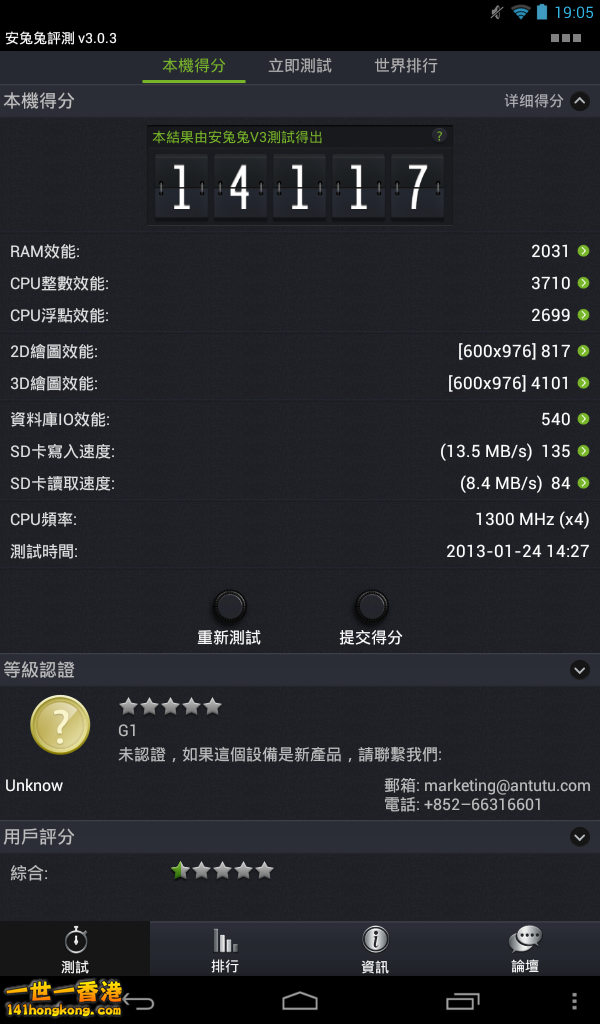Open details arrow for CPU整數效能
Image resolution: width=600 pixels, height=1024 pixels.
click(583, 284)
